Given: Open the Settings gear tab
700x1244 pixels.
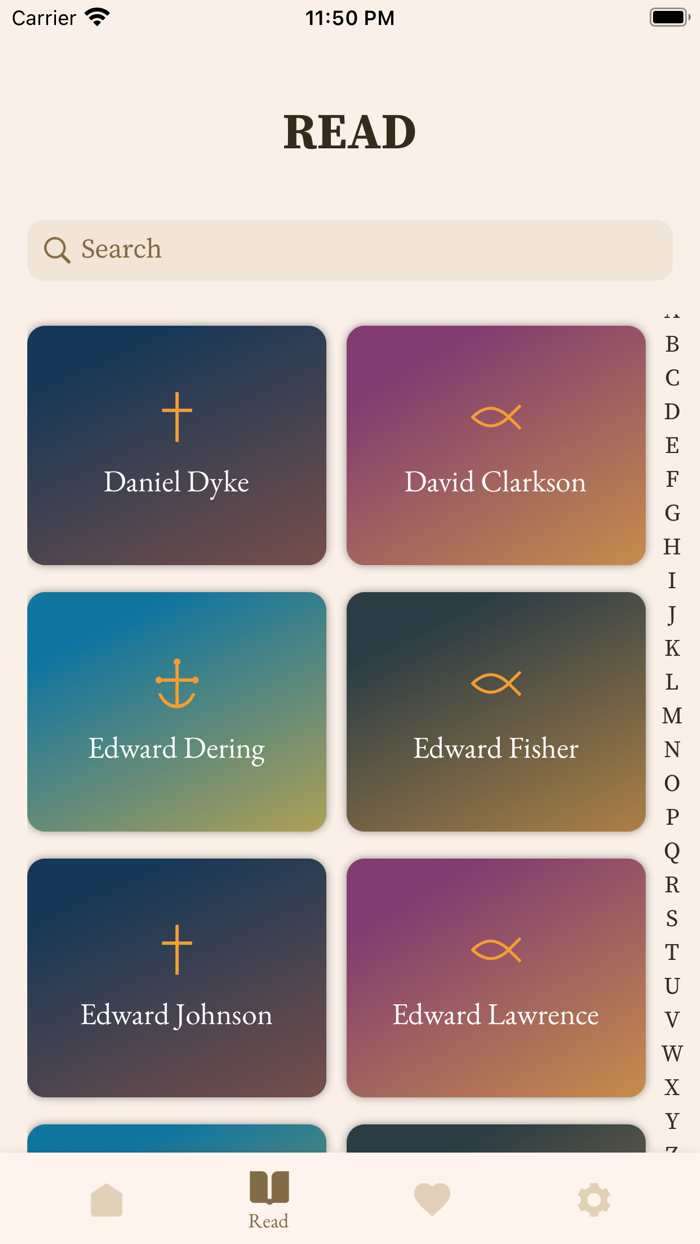Looking at the screenshot, I should (x=594, y=1199).
